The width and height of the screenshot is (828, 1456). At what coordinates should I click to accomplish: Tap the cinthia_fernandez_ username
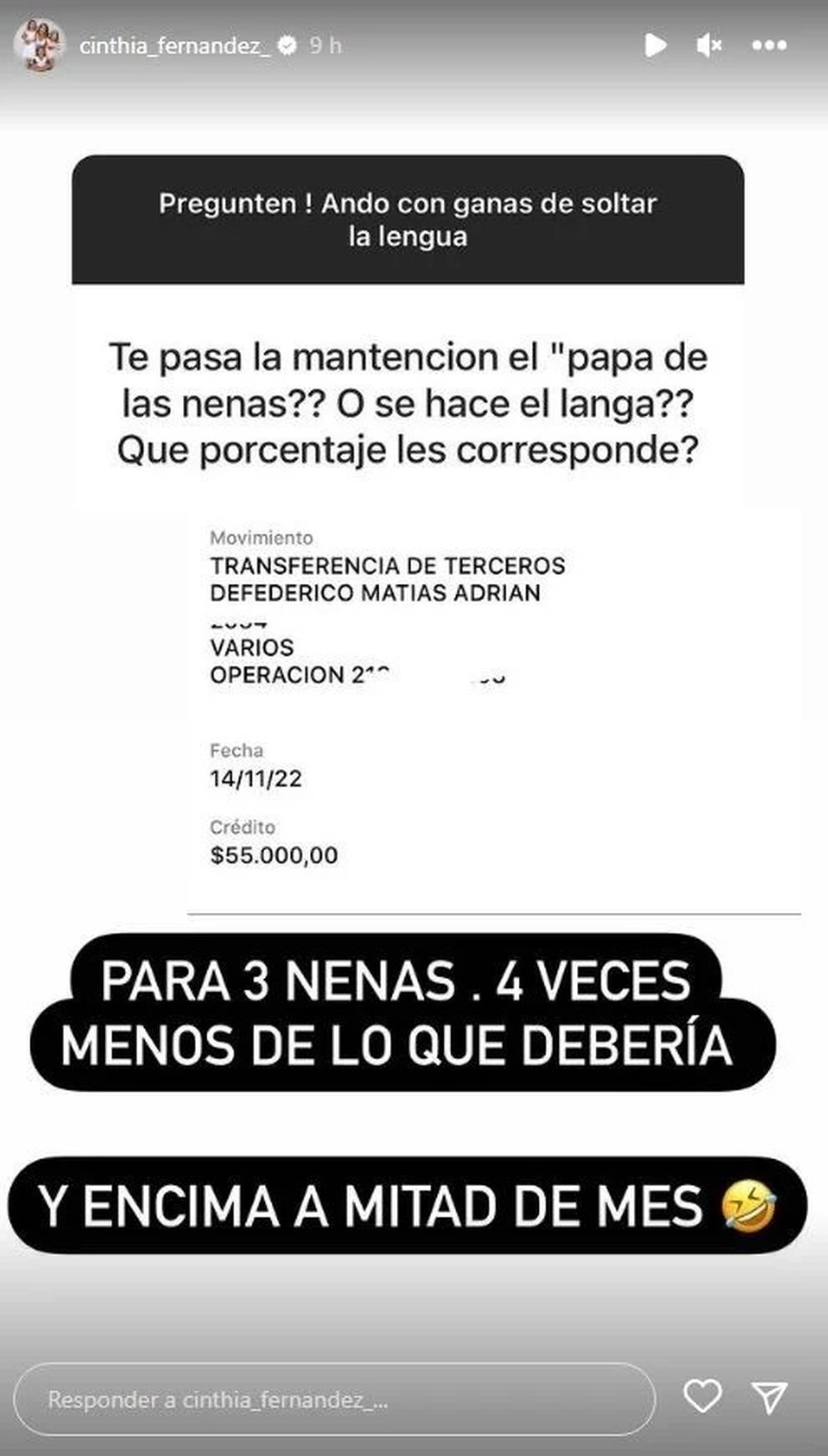[174, 46]
